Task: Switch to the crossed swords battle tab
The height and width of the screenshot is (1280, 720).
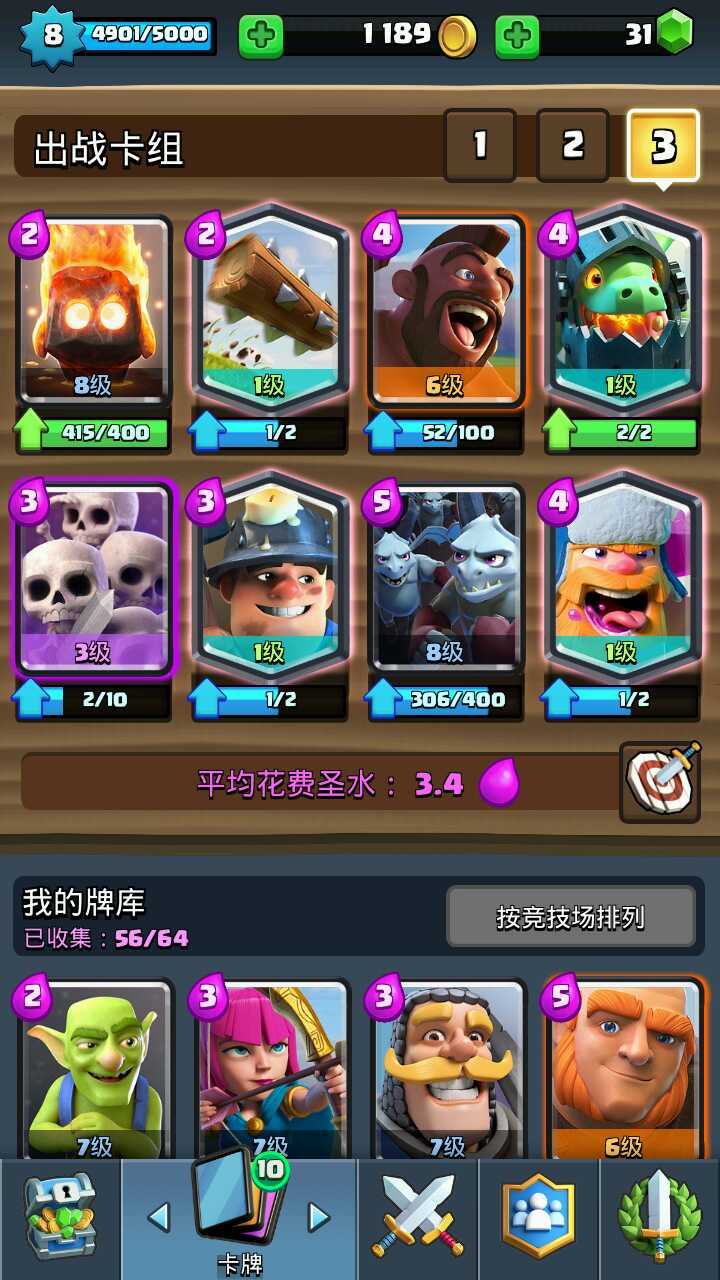Action: (418, 1219)
